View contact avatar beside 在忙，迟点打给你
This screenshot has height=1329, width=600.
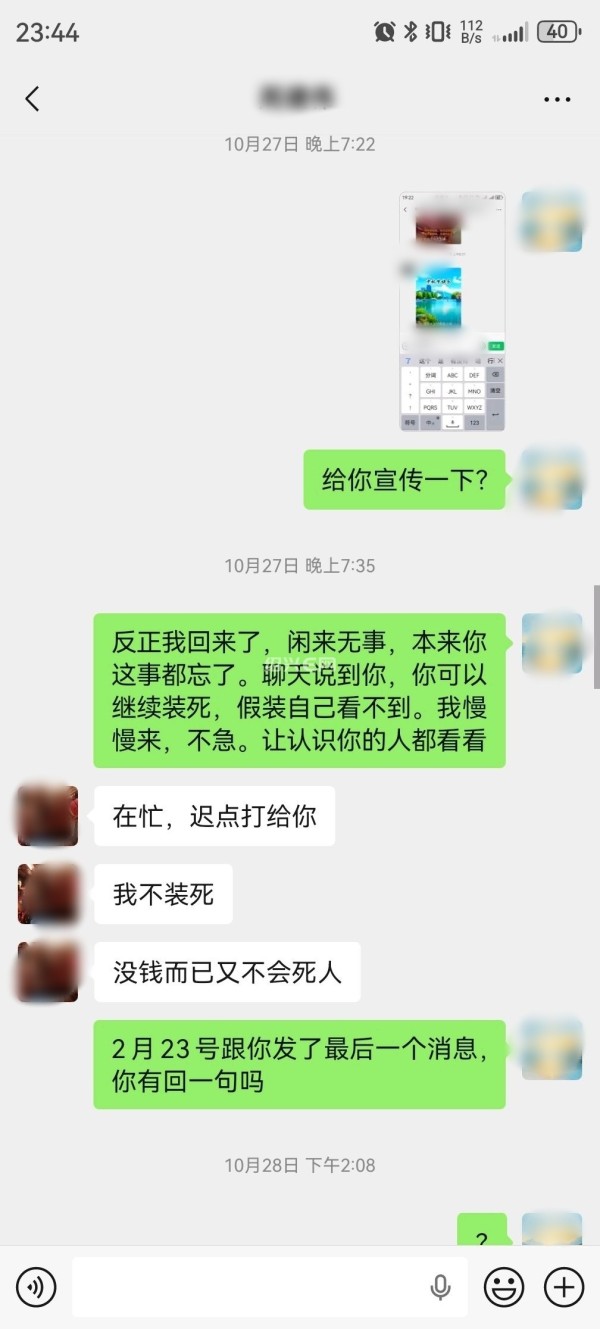(x=47, y=815)
